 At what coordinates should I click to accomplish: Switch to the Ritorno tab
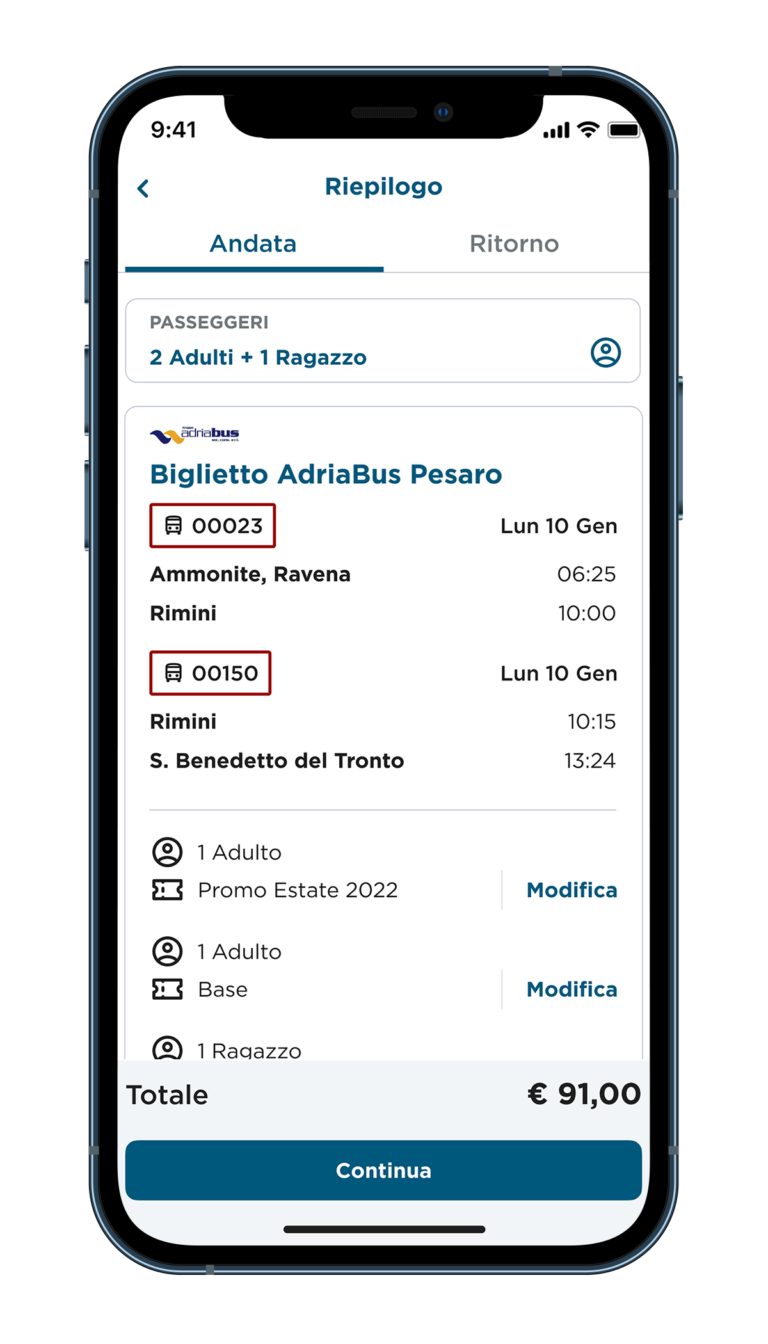pyautogui.click(x=514, y=244)
